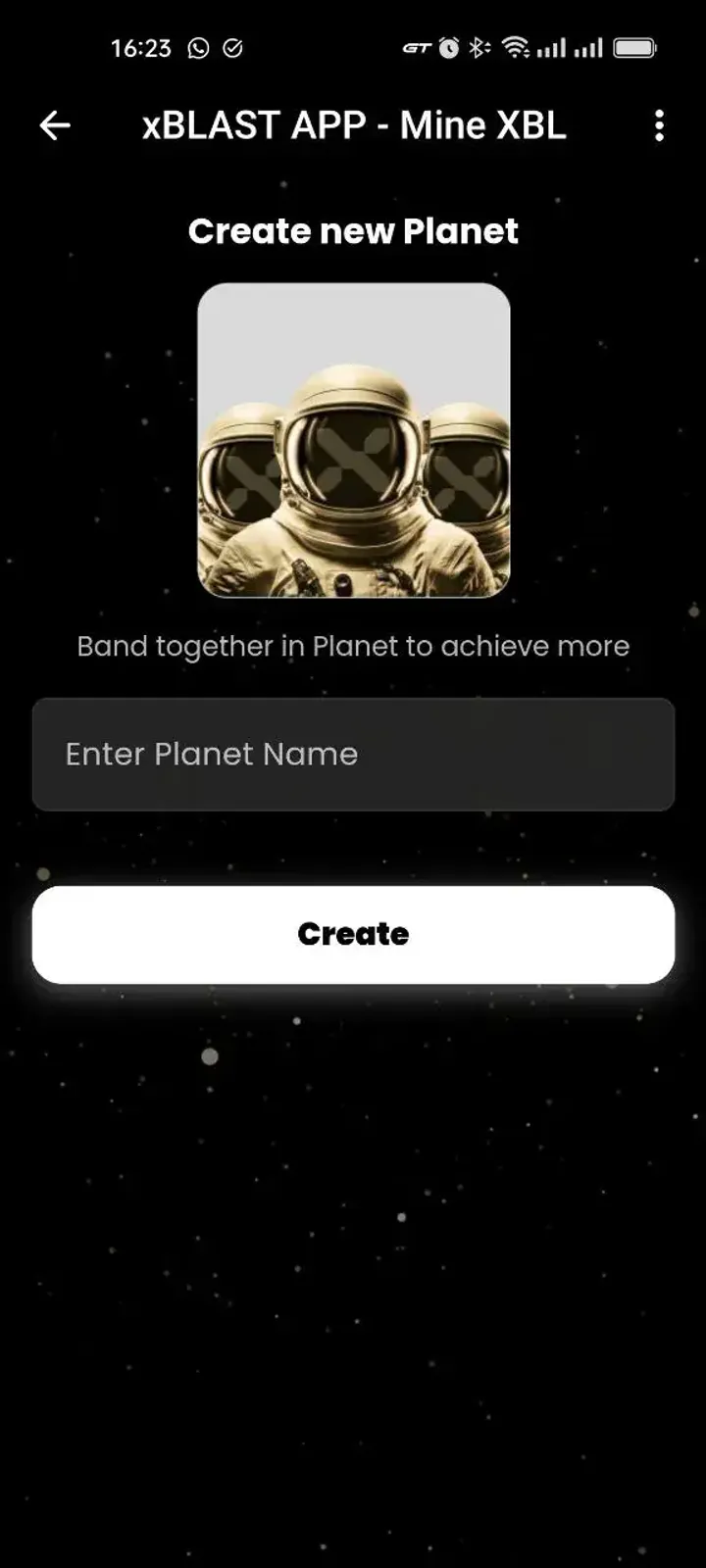Tap the GT mode icon in status bar
The width and height of the screenshot is (706, 1568).
pyautogui.click(x=417, y=47)
